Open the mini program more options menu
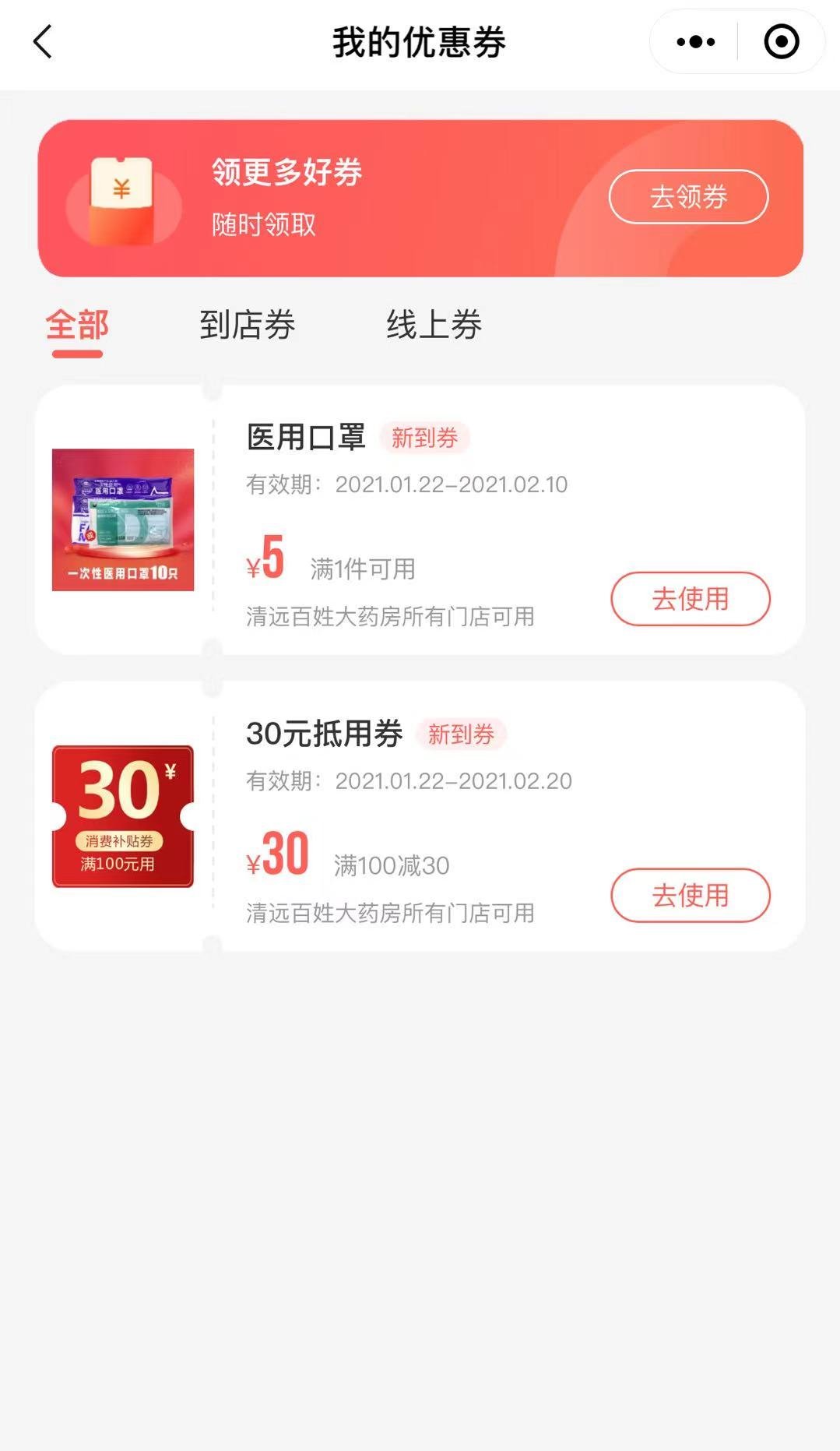The width and height of the screenshot is (840, 1451). [695, 42]
